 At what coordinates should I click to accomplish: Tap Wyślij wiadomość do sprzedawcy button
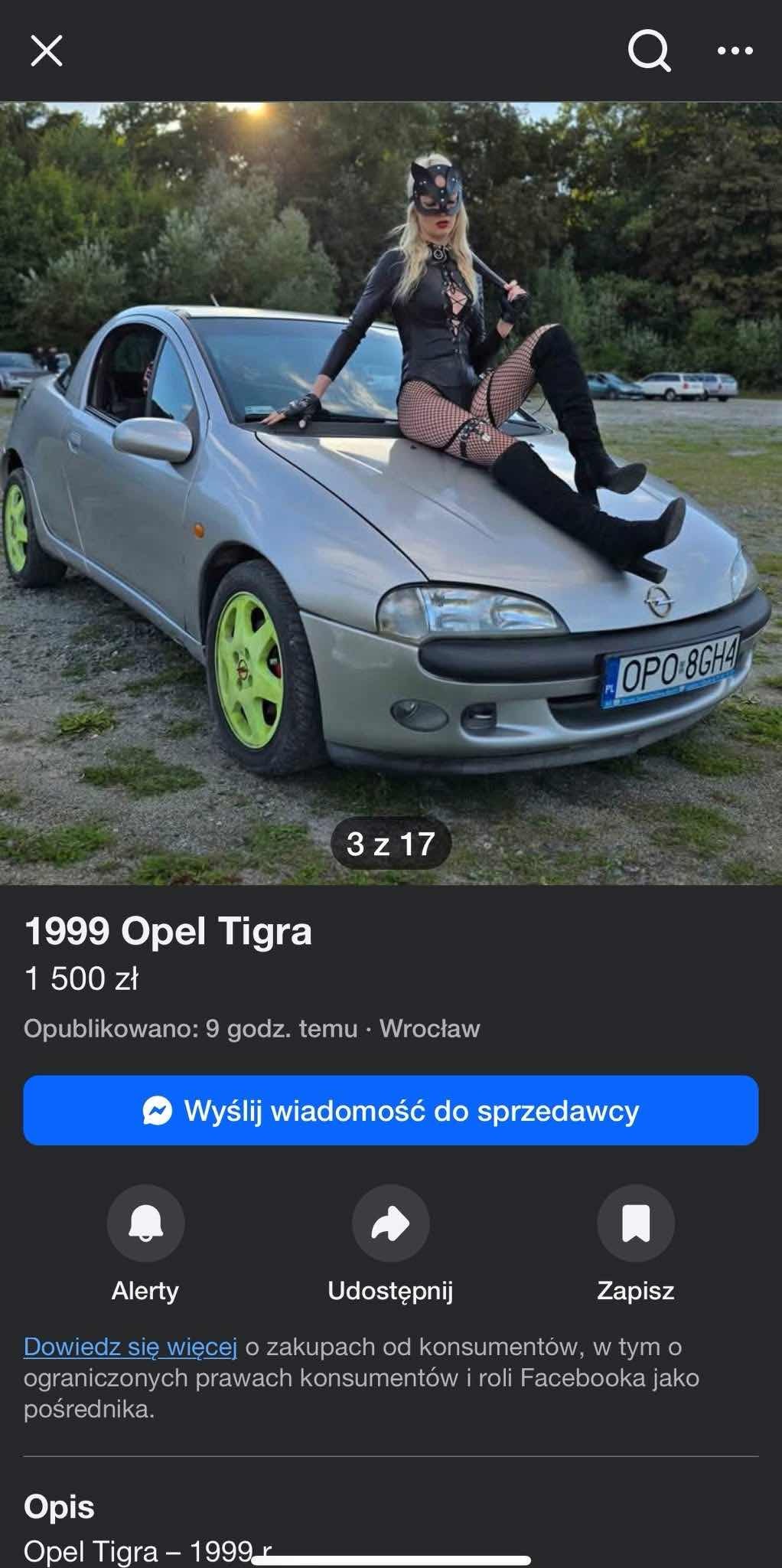click(390, 1110)
